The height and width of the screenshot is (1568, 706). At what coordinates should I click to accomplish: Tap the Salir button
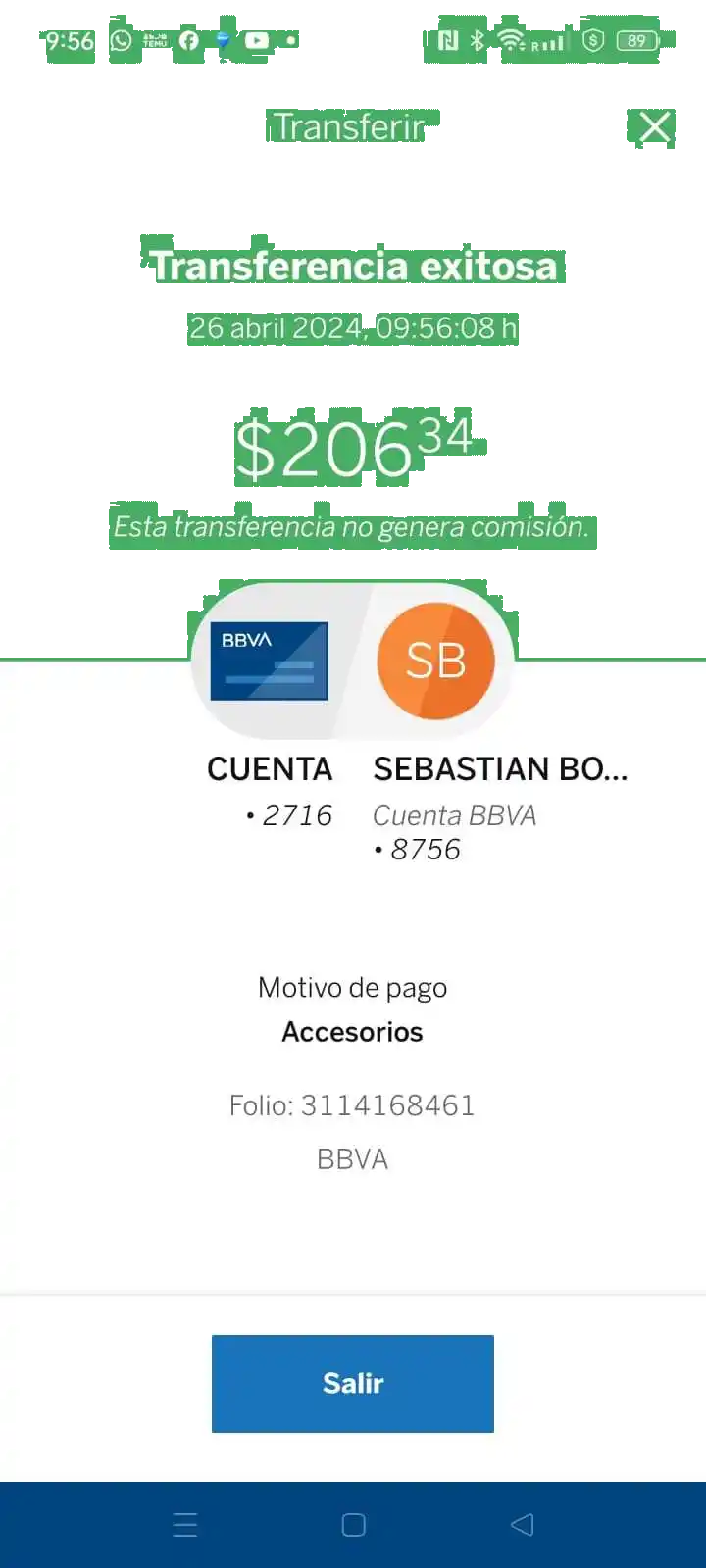(x=352, y=1383)
